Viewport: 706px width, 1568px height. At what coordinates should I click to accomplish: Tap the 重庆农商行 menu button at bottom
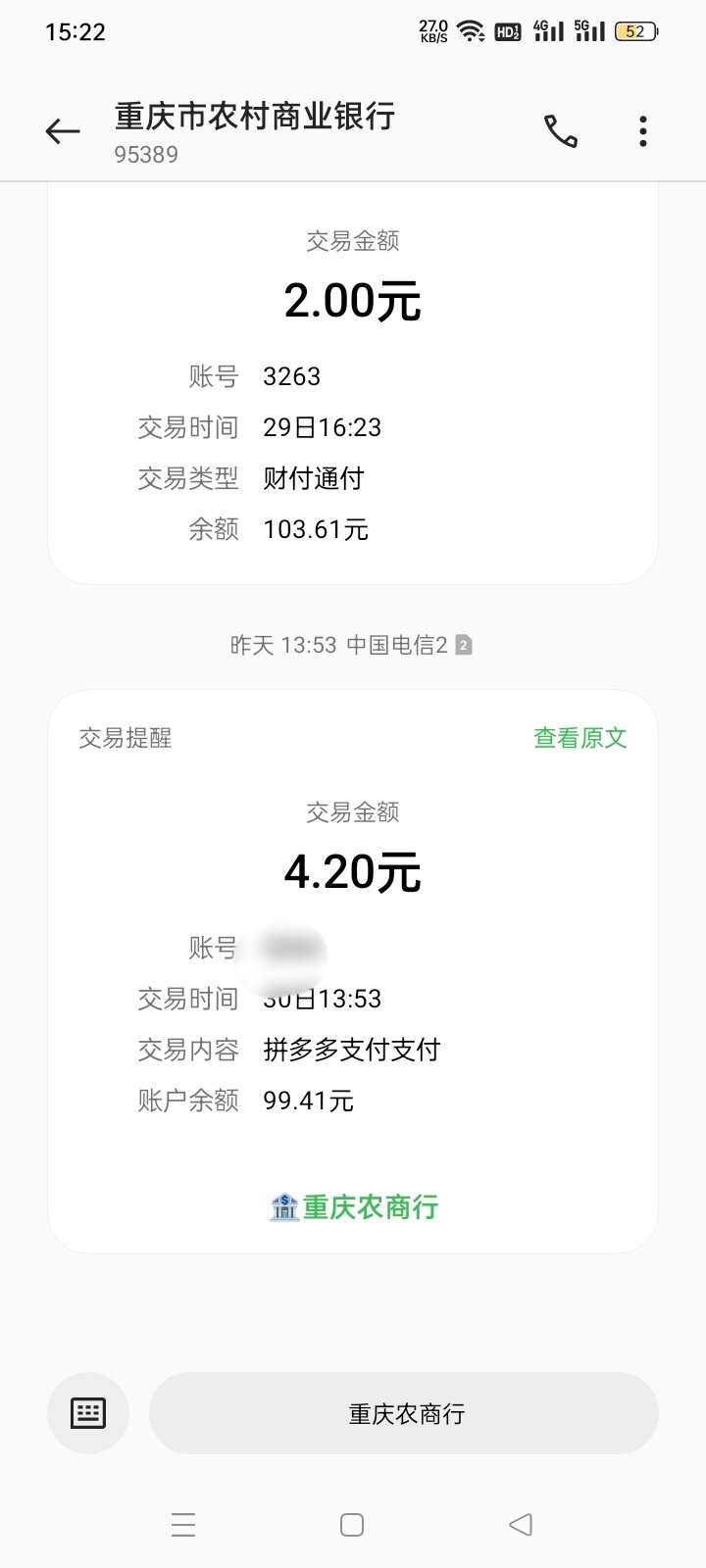404,1413
